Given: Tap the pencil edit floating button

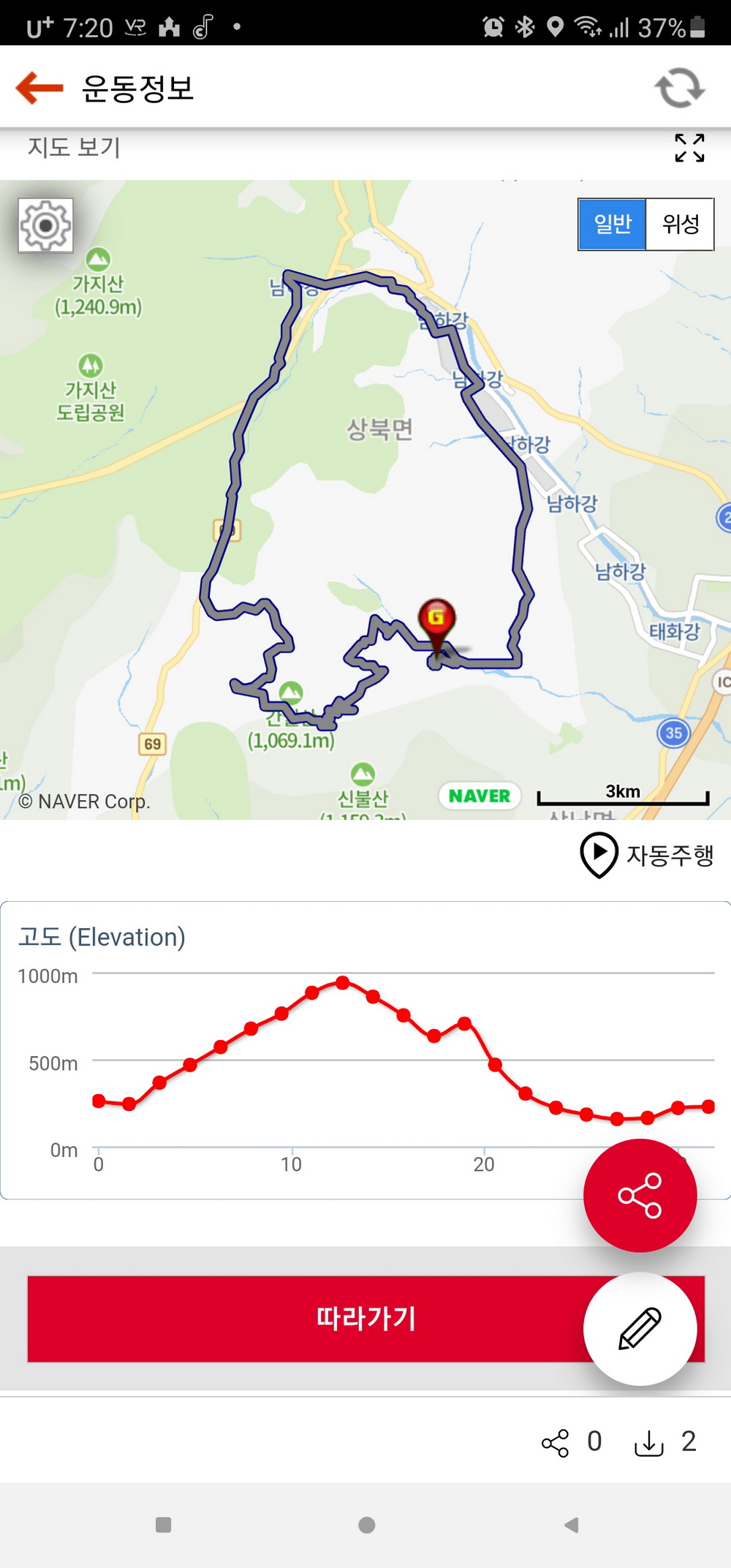Looking at the screenshot, I should click(x=640, y=1328).
